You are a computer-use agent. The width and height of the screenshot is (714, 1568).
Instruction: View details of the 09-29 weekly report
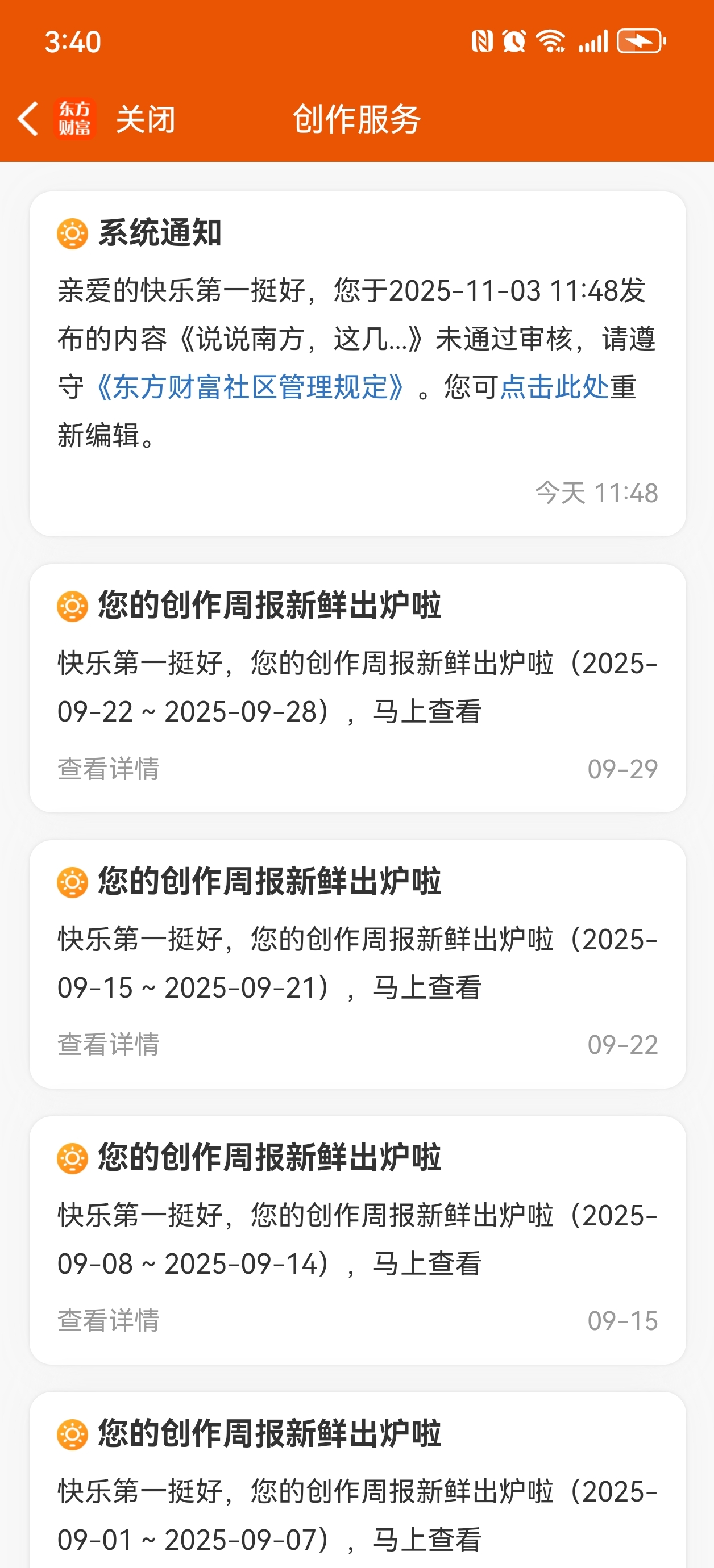[x=109, y=769]
